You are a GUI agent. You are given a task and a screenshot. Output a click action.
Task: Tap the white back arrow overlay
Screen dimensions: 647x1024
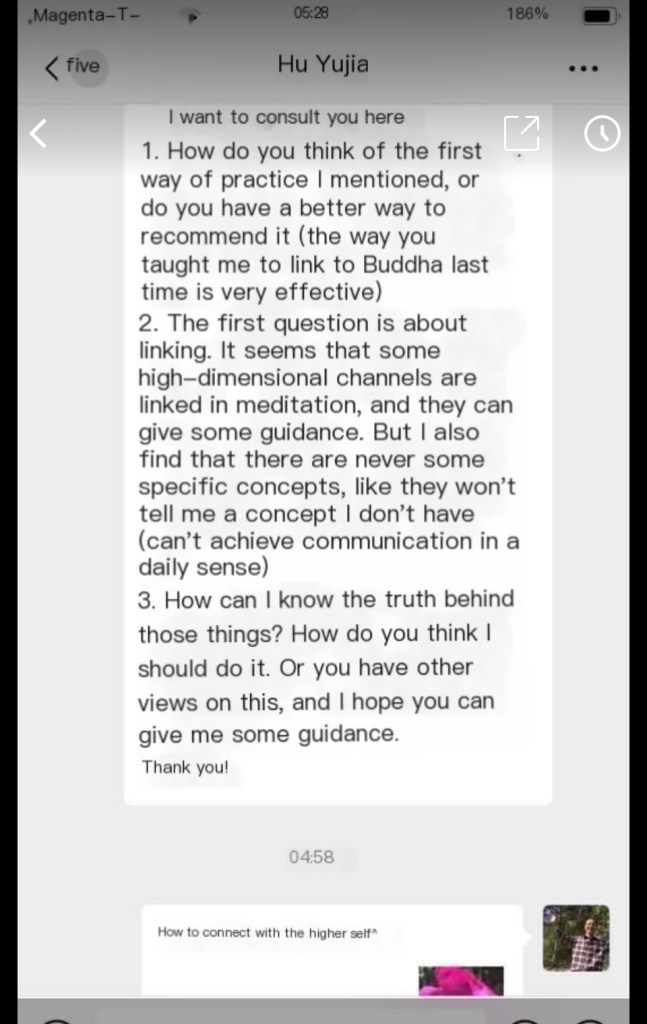tap(38, 133)
